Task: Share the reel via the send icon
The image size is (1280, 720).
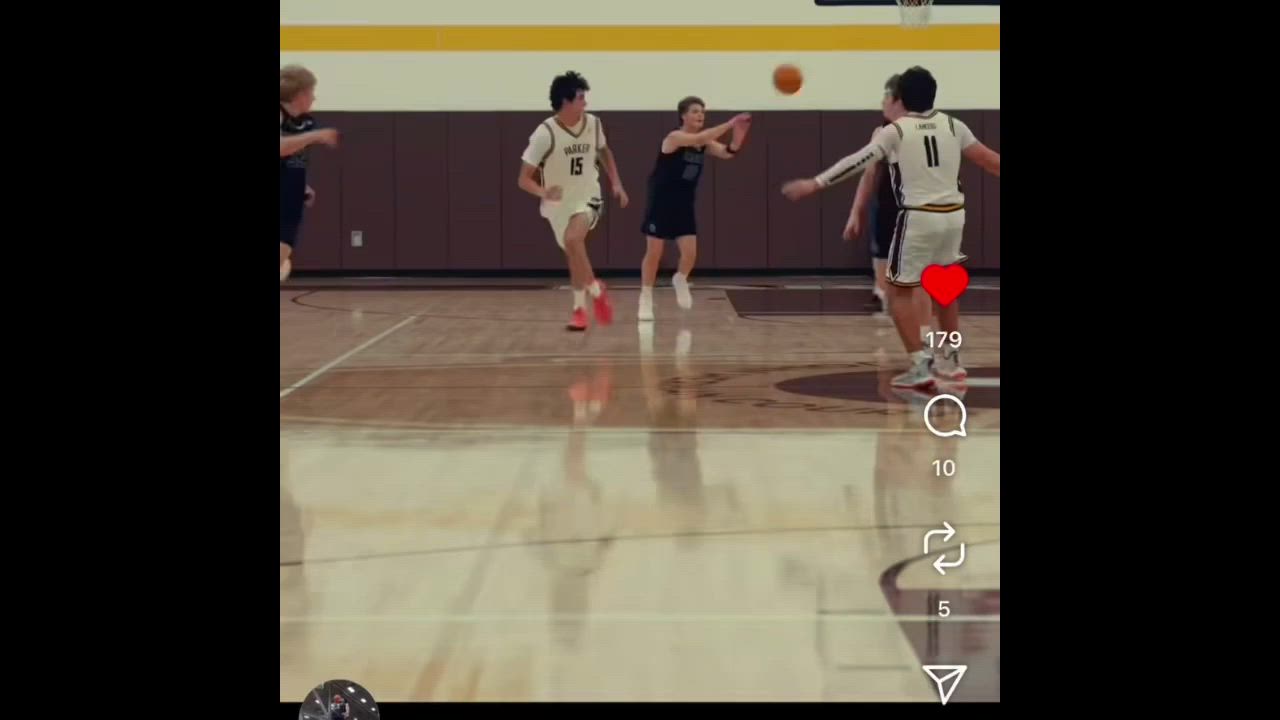Action: coord(944,683)
